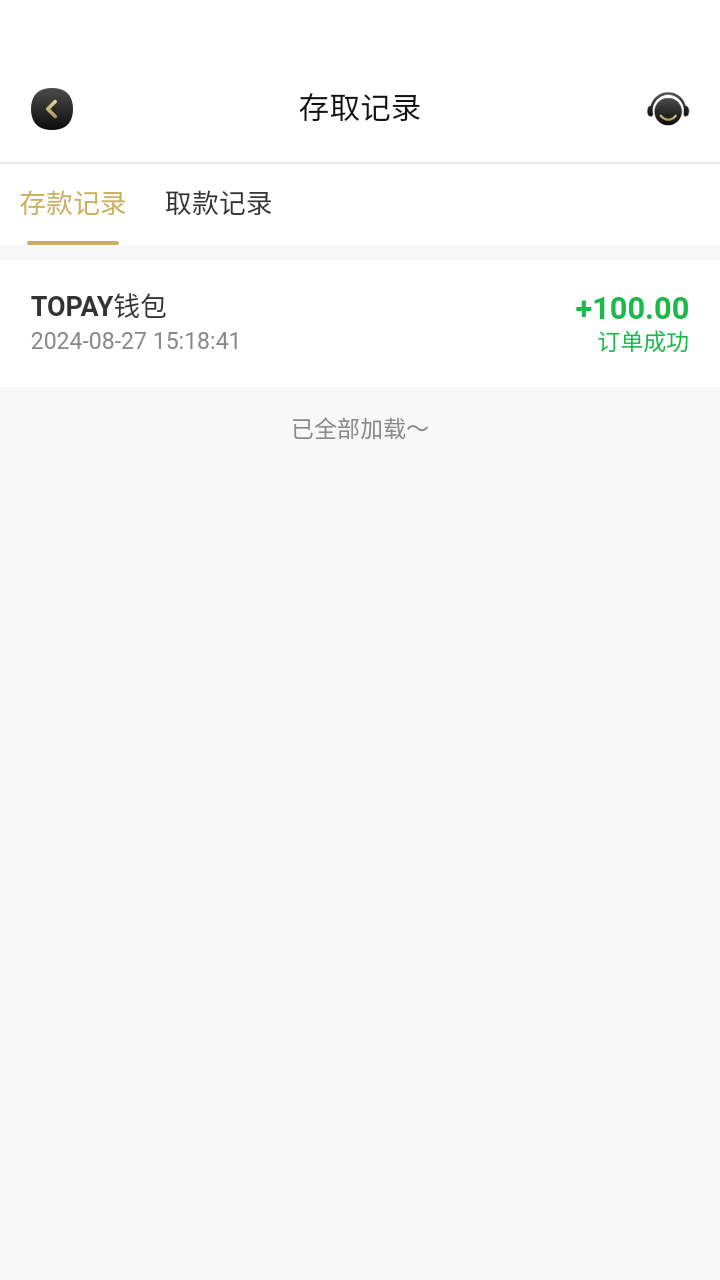Image resolution: width=720 pixels, height=1280 pixels.
Task: Go back using the arrow button
Action: coord(52,109)
